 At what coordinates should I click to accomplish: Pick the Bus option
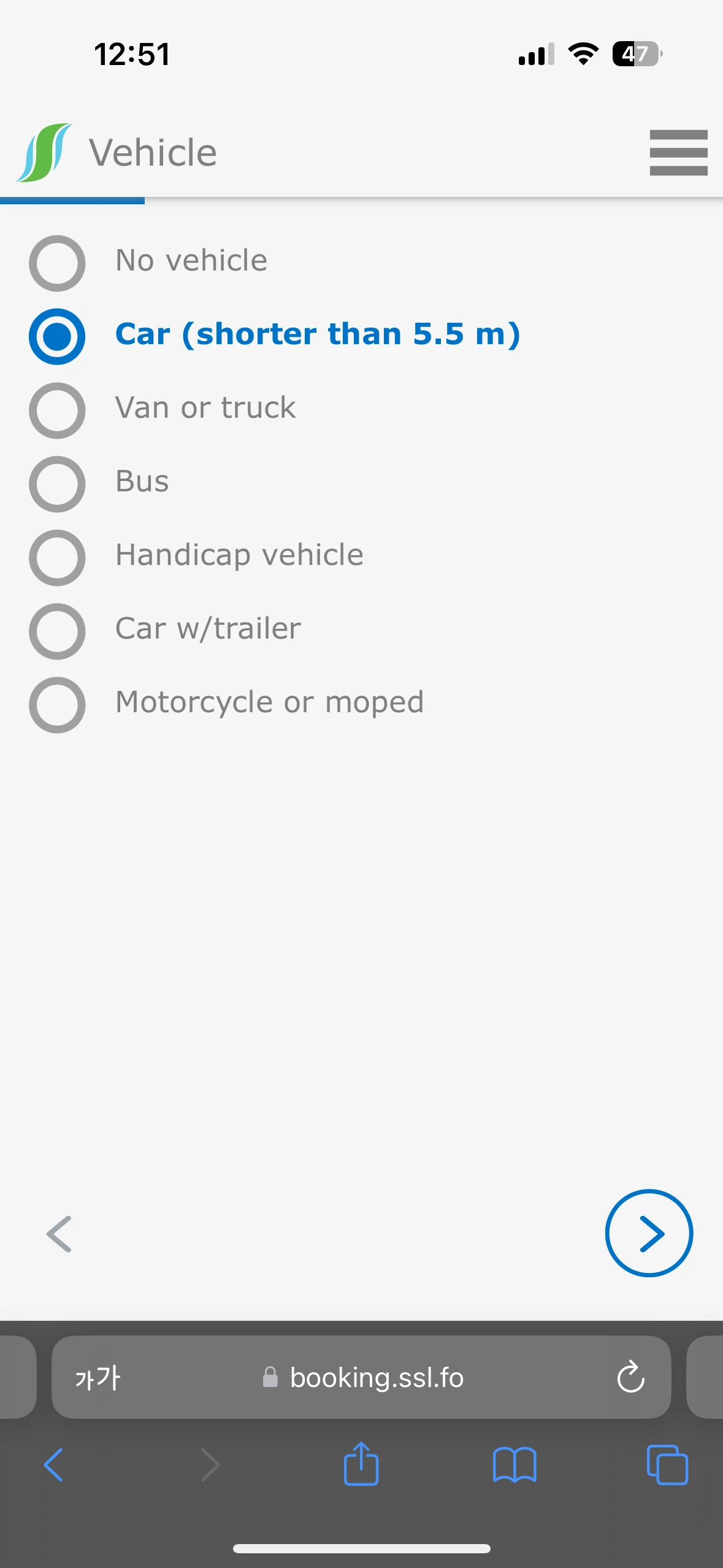(x=57, y=483)
